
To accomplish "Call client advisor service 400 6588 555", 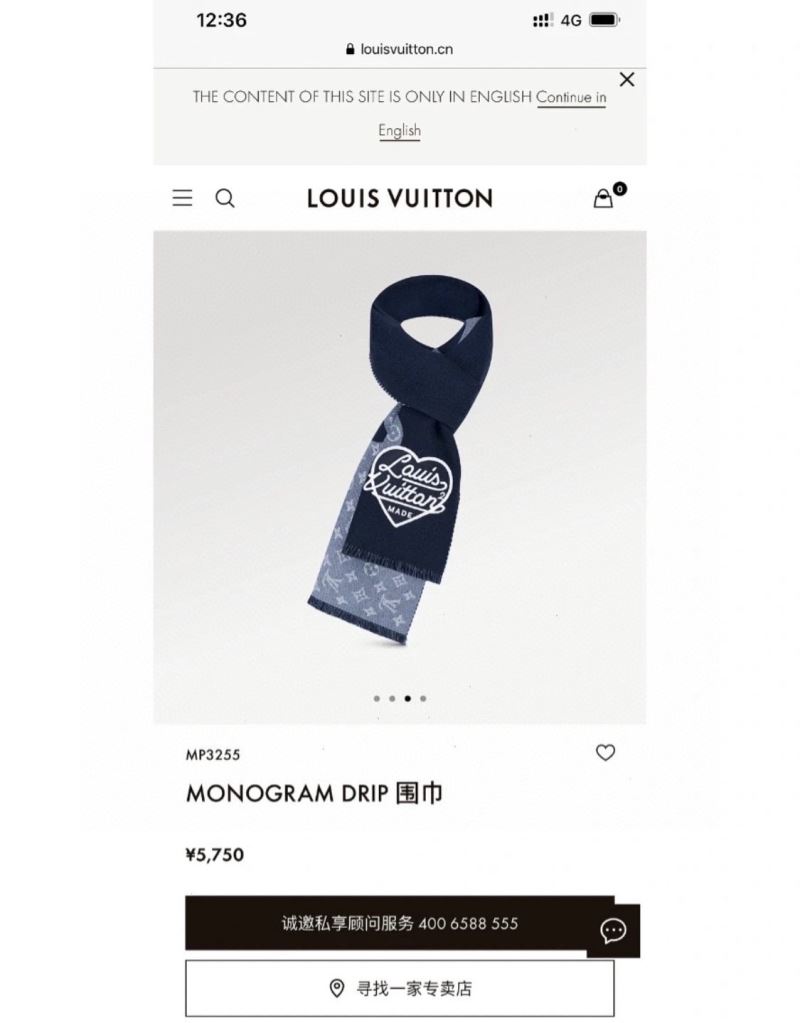I will [x=399, y=923].
